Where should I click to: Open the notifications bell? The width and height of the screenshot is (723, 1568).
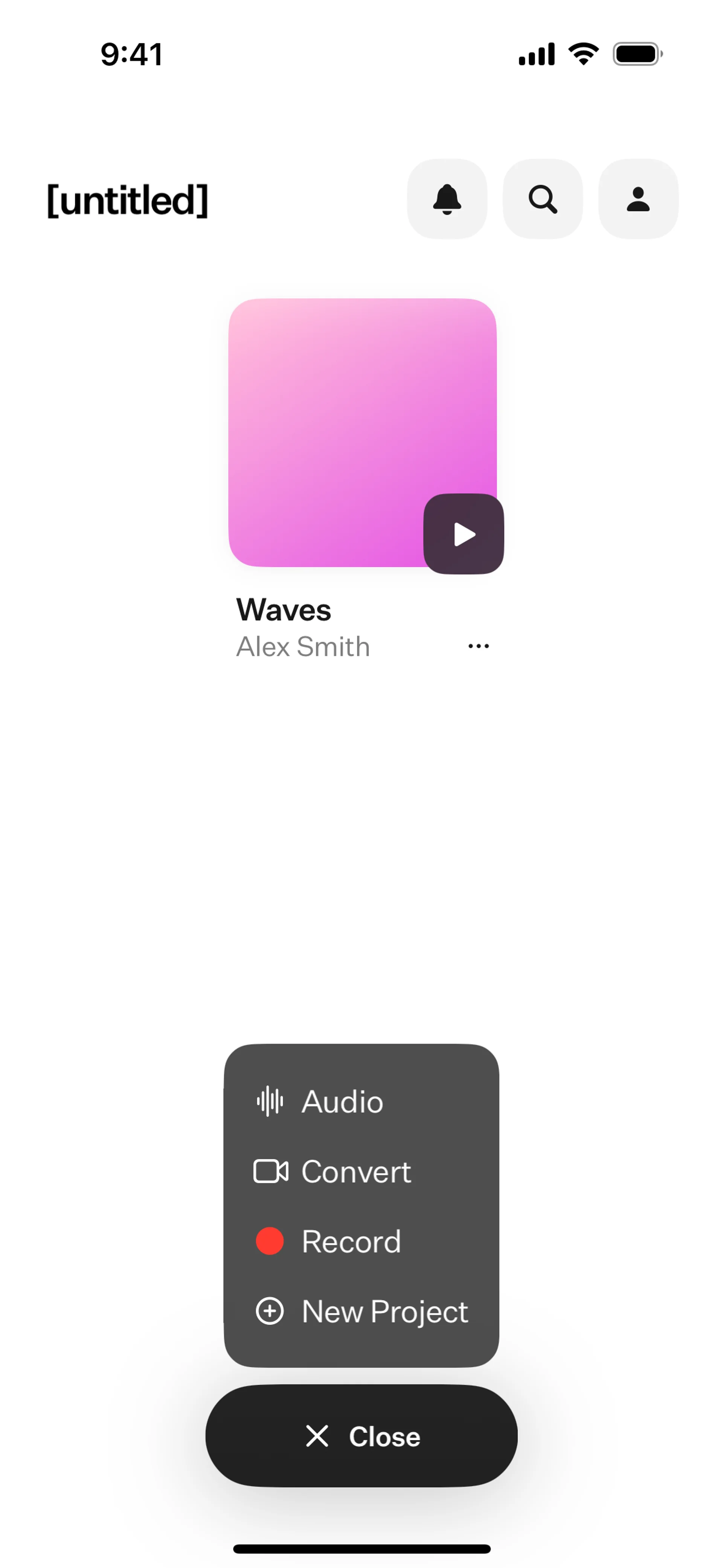(x=447, y=199)
